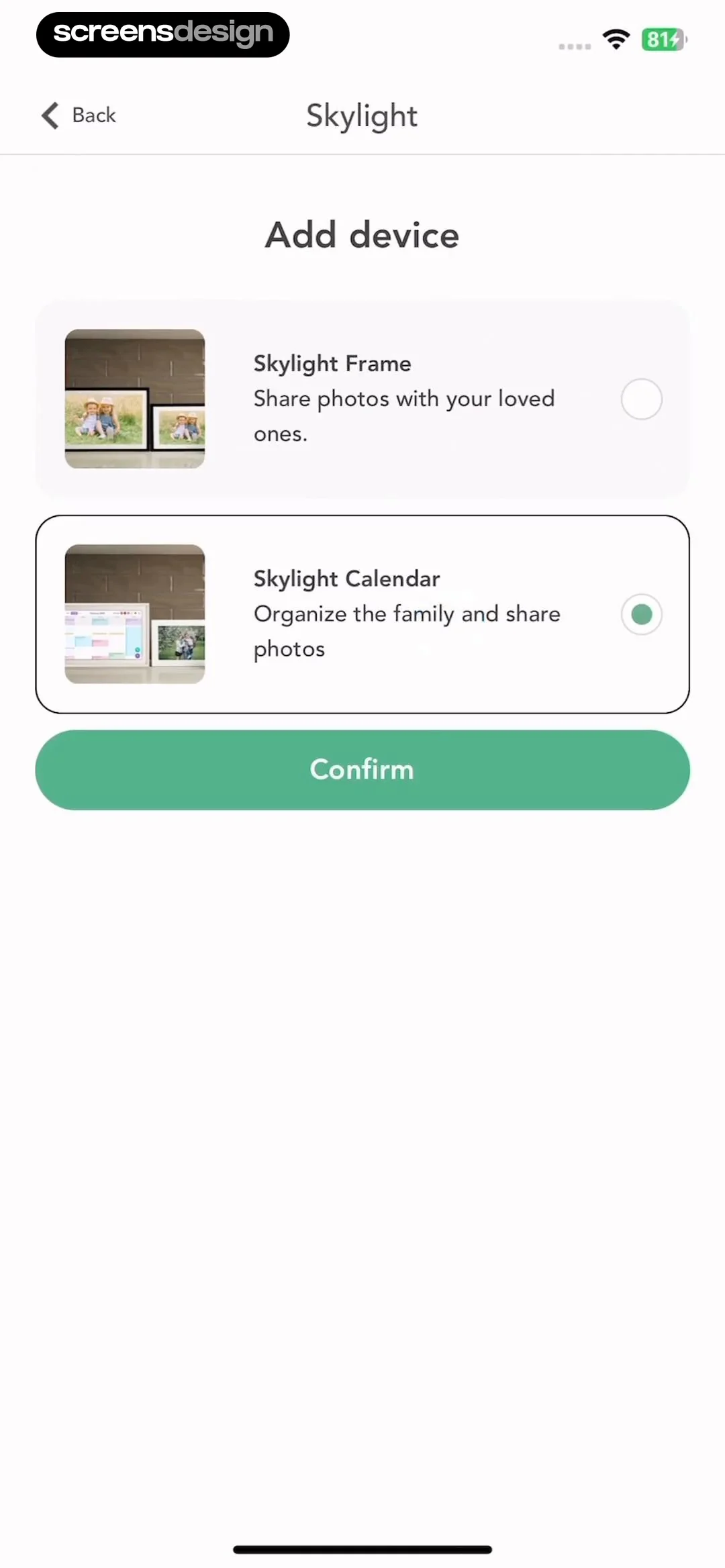725x1568 pixels.
Task: Select the Skylight Calendar radio button
Action: (x=640, y=614)
